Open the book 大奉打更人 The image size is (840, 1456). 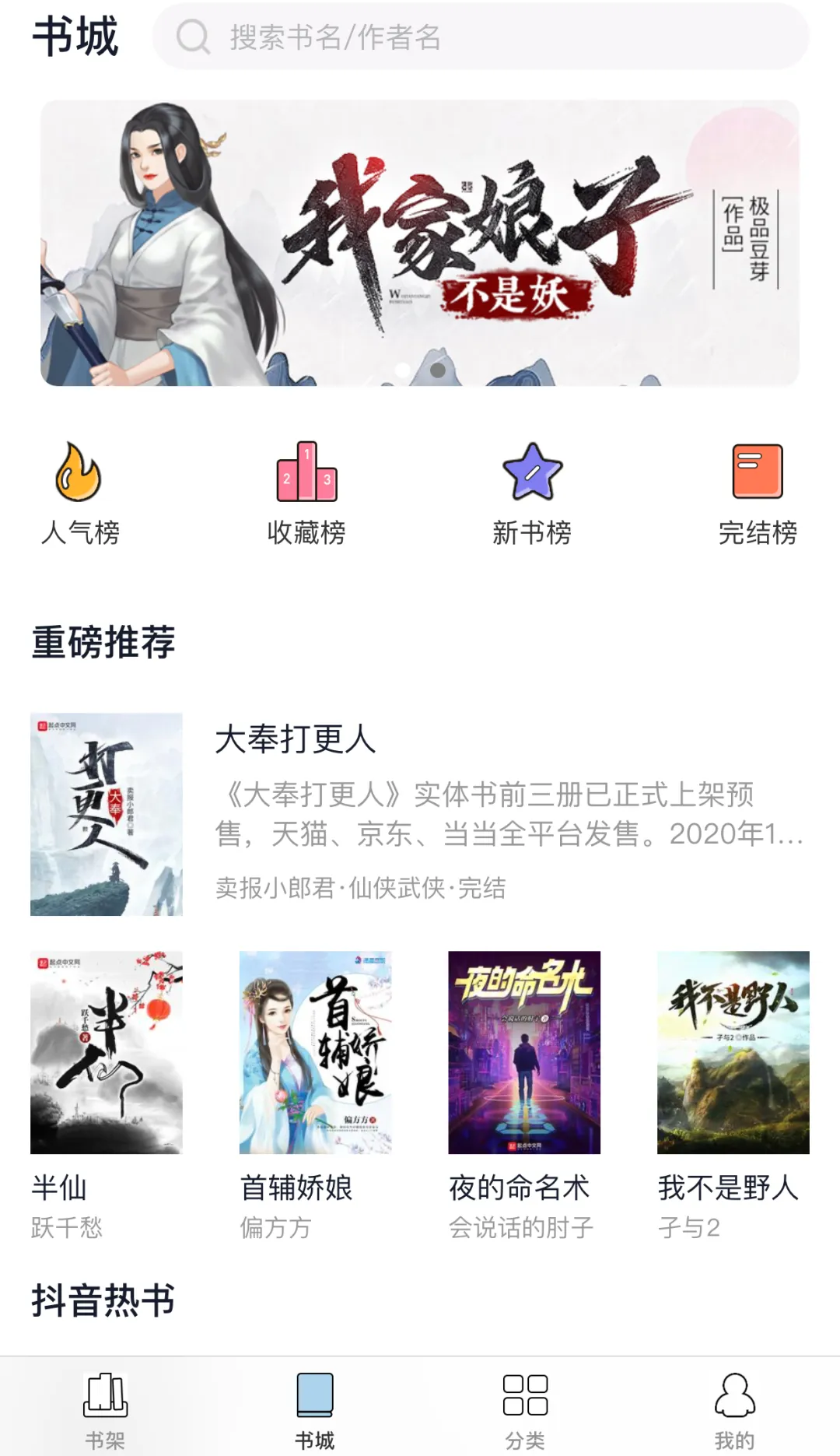[420, 813]
